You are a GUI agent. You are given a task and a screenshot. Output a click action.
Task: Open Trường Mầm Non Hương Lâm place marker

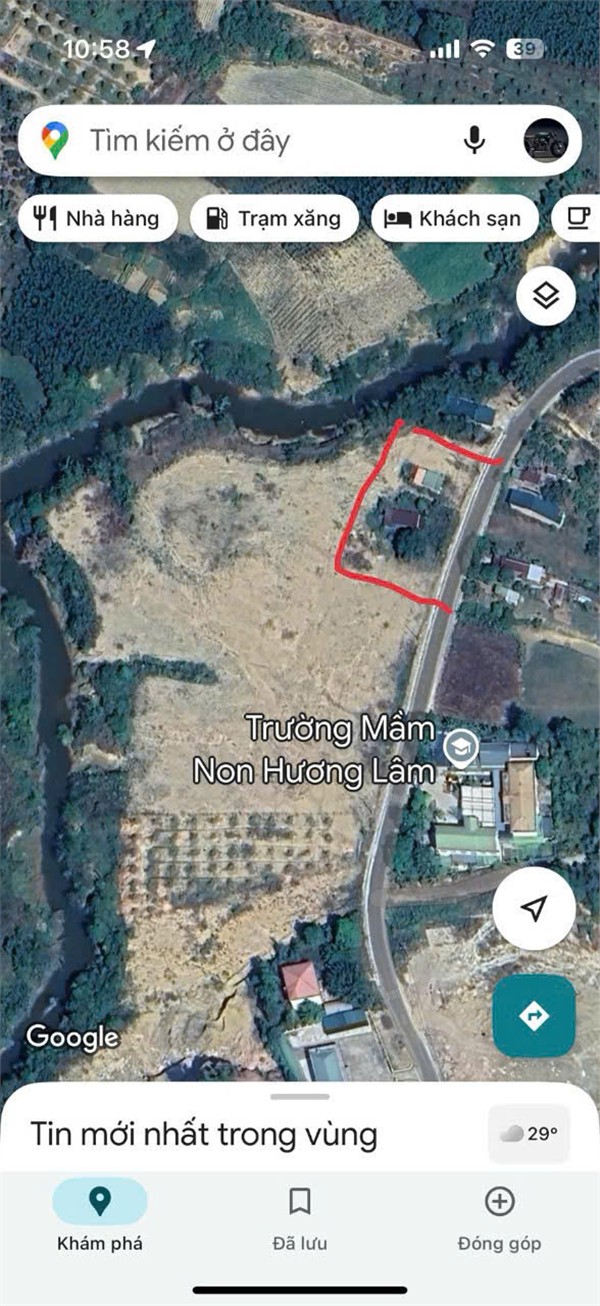click(460, 748)
